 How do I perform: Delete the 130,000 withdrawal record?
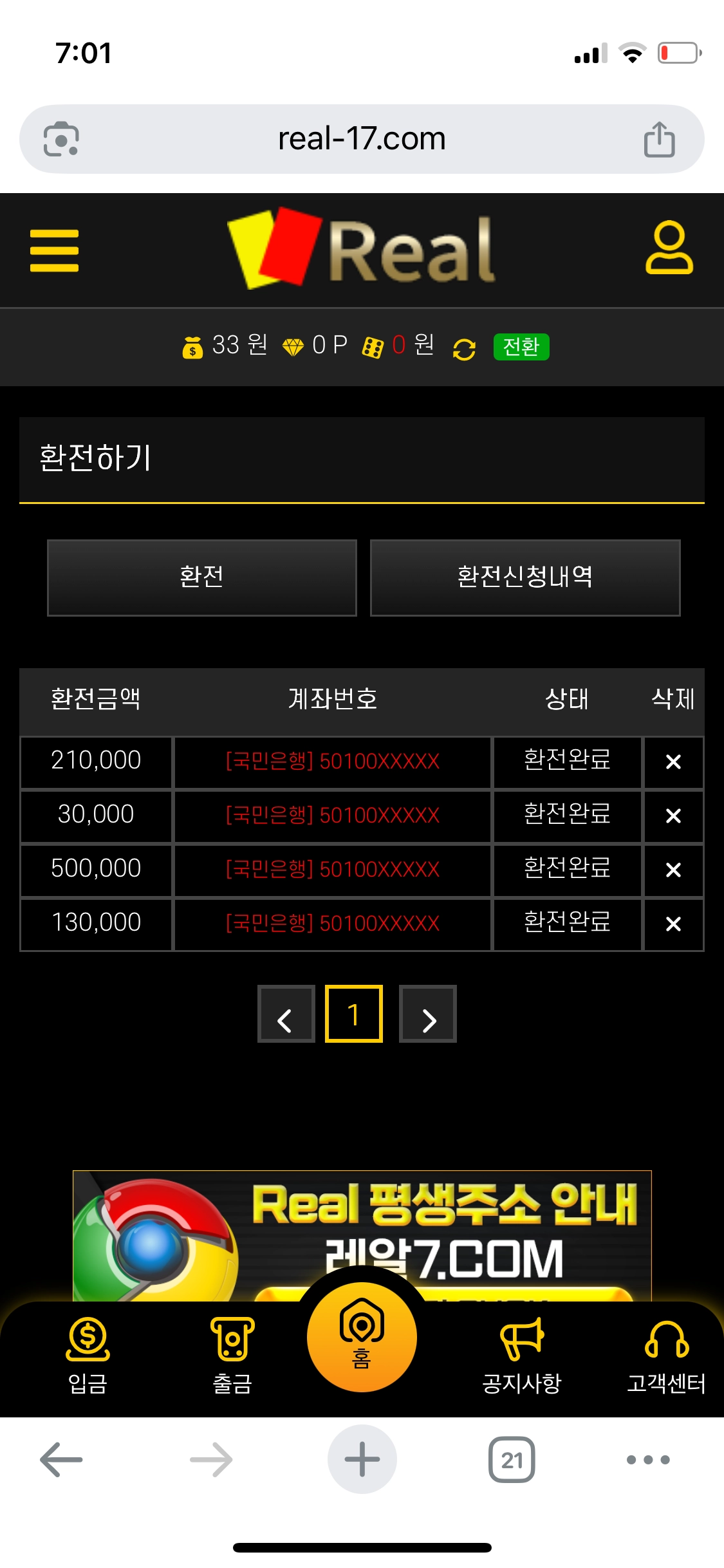673,924
